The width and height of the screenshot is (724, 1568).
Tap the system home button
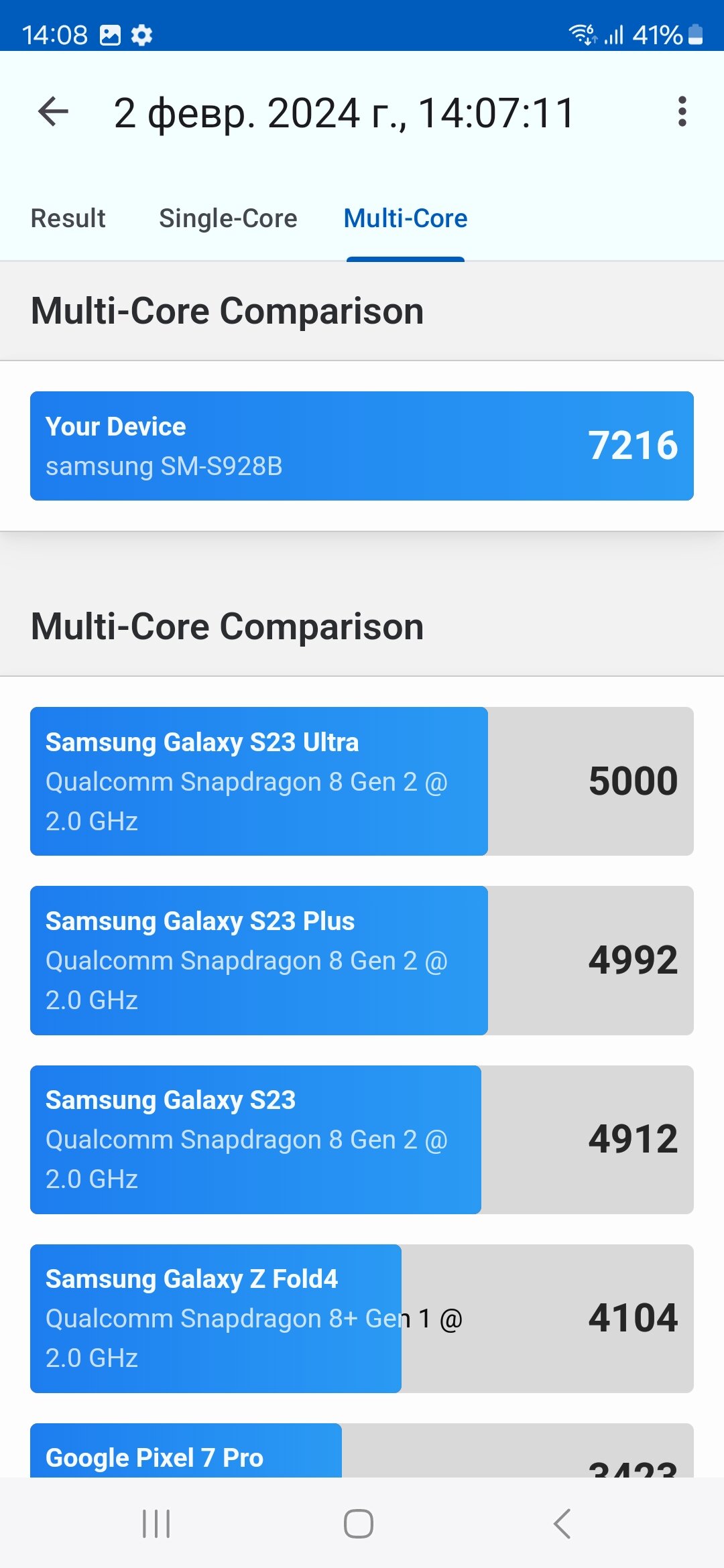[359, 1524]
